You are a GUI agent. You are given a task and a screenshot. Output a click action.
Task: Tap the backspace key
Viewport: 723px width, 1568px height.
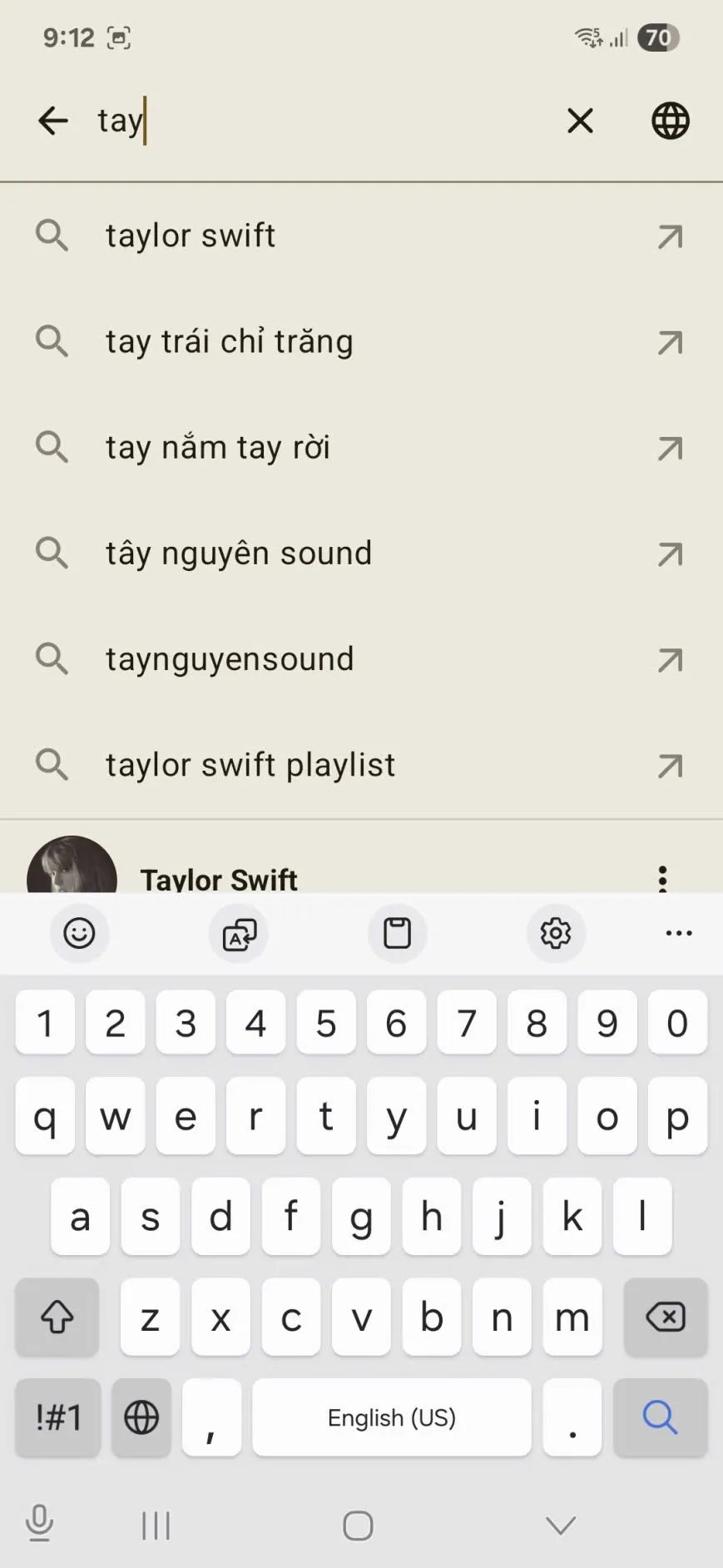[665, 1317]
